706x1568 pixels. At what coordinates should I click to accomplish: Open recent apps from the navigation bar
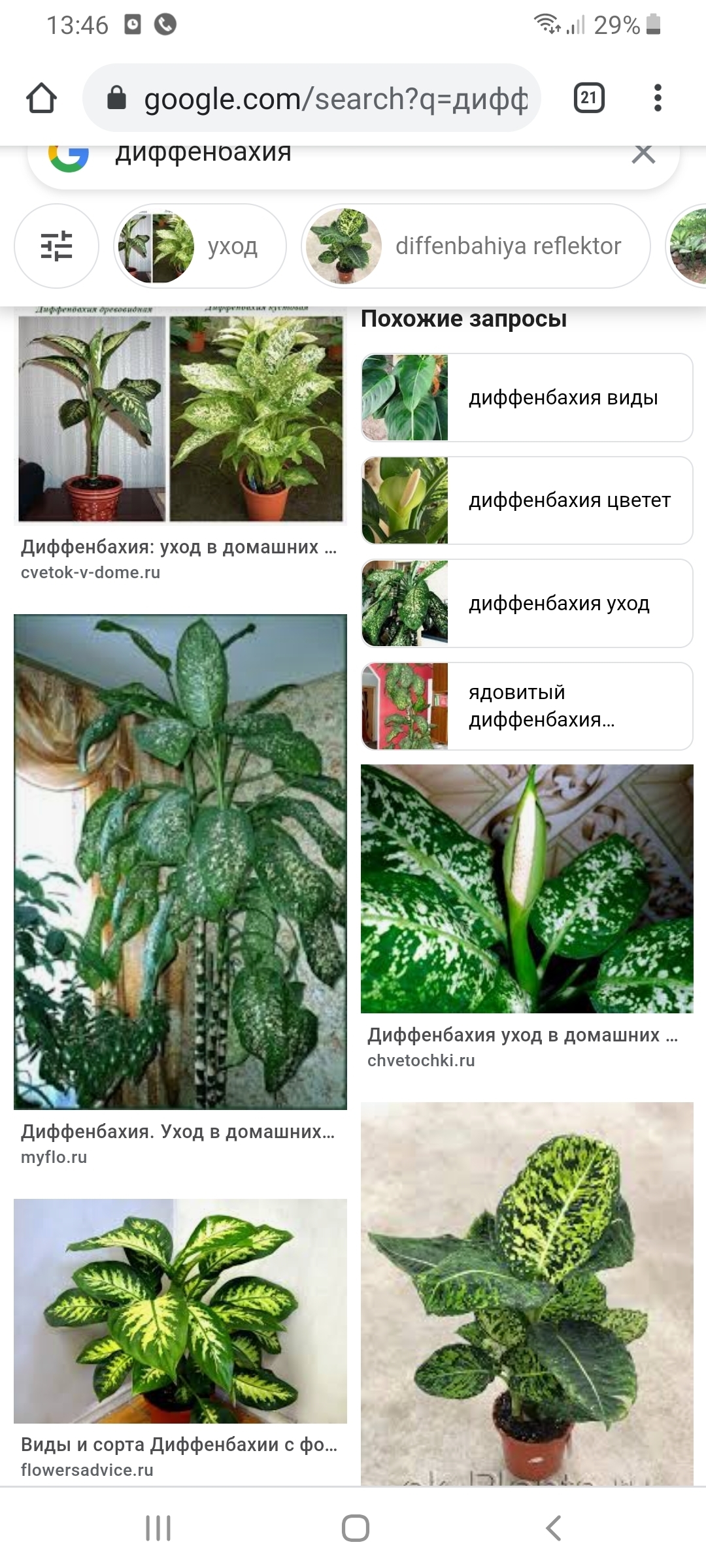(158, 1528)
